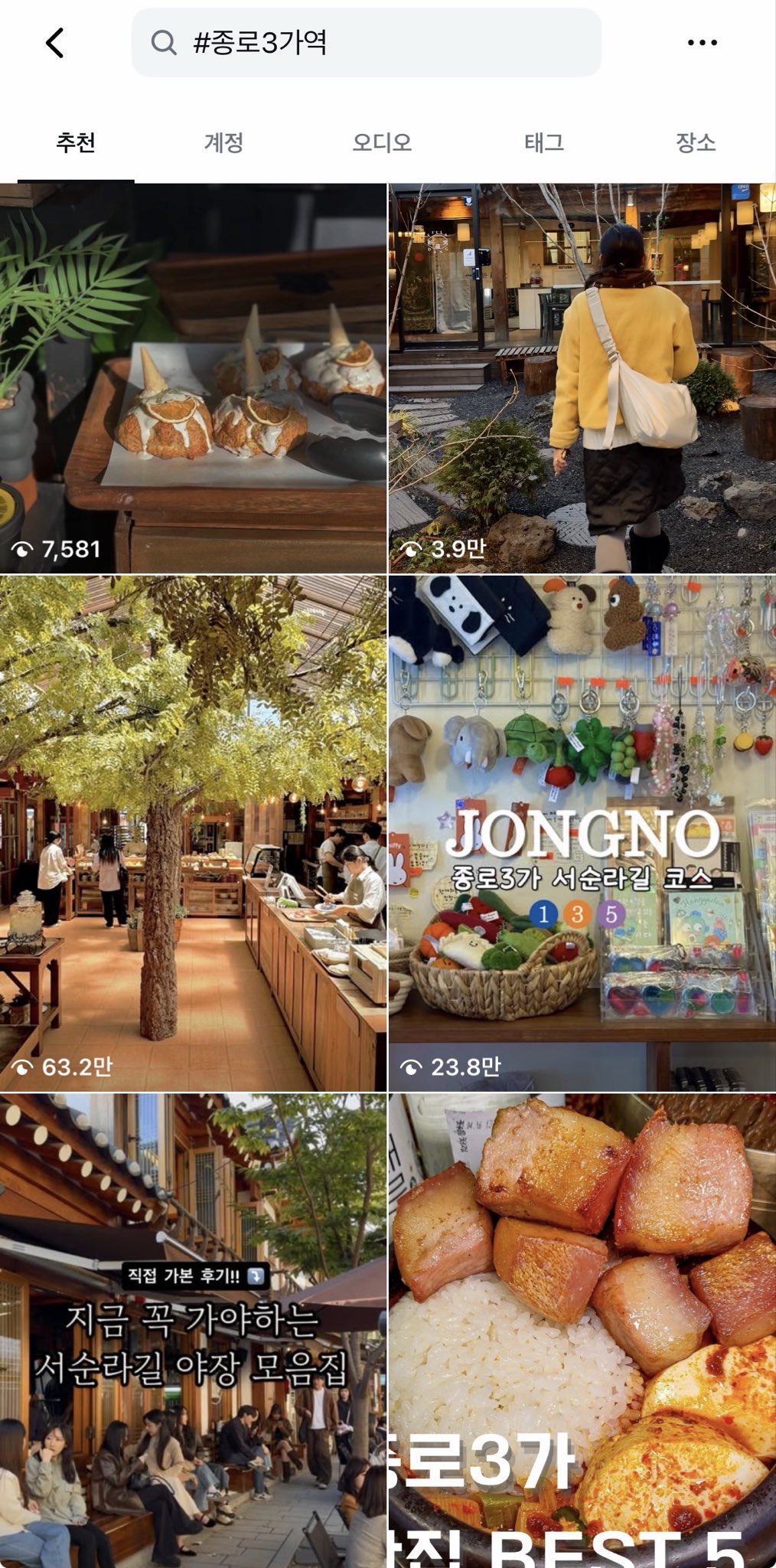Switch to the 장소 tab
The height and width of the screenshot is (1568, 776).
[695, 142]
